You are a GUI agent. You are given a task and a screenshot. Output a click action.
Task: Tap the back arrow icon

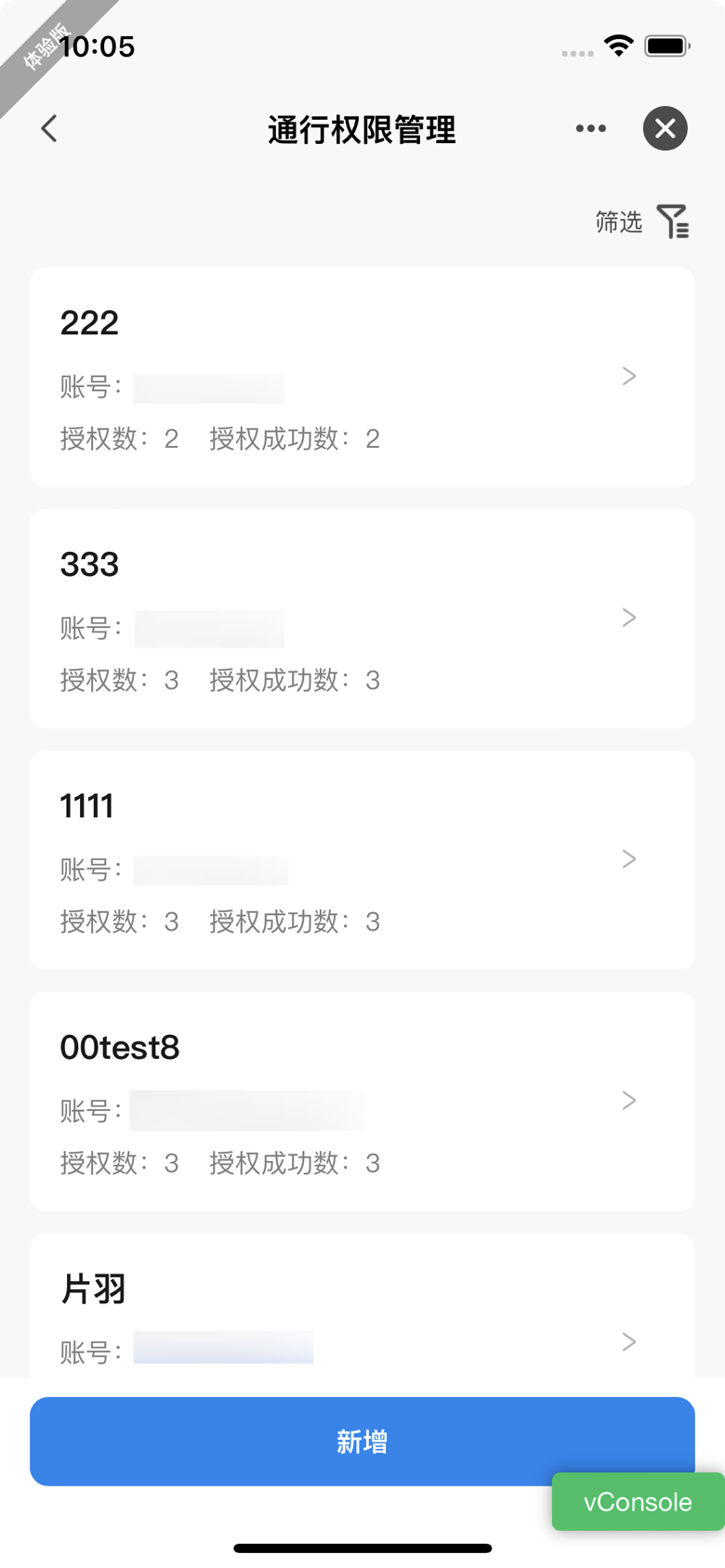pyautogui.click(x=48, y=128)
